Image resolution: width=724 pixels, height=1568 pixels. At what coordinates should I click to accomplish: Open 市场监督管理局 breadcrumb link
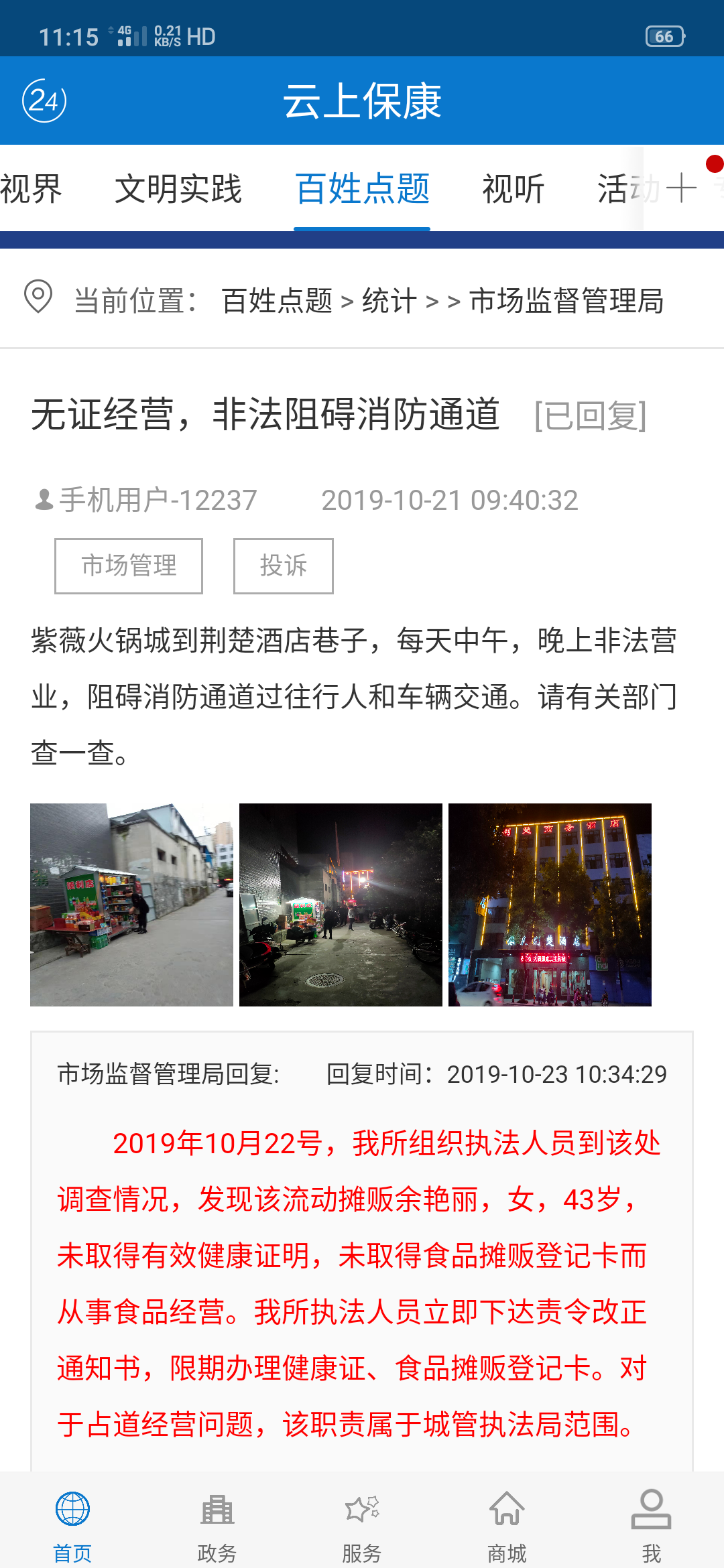coord(566,301)
